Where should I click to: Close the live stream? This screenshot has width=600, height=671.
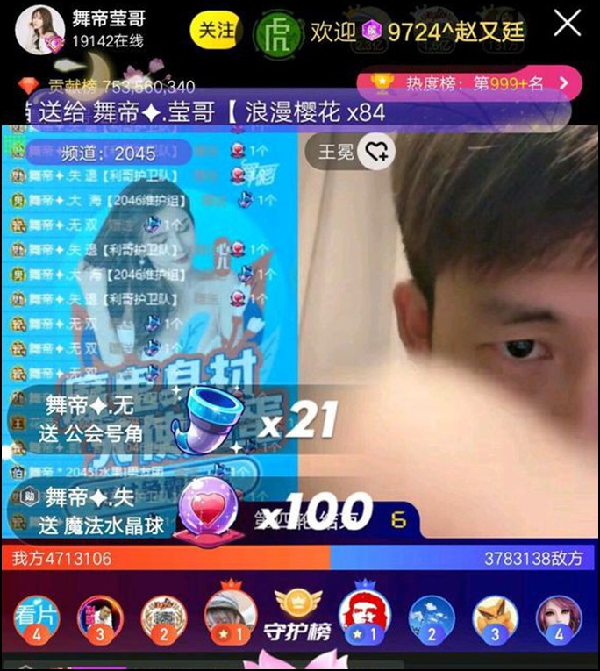tap(567, 24)
